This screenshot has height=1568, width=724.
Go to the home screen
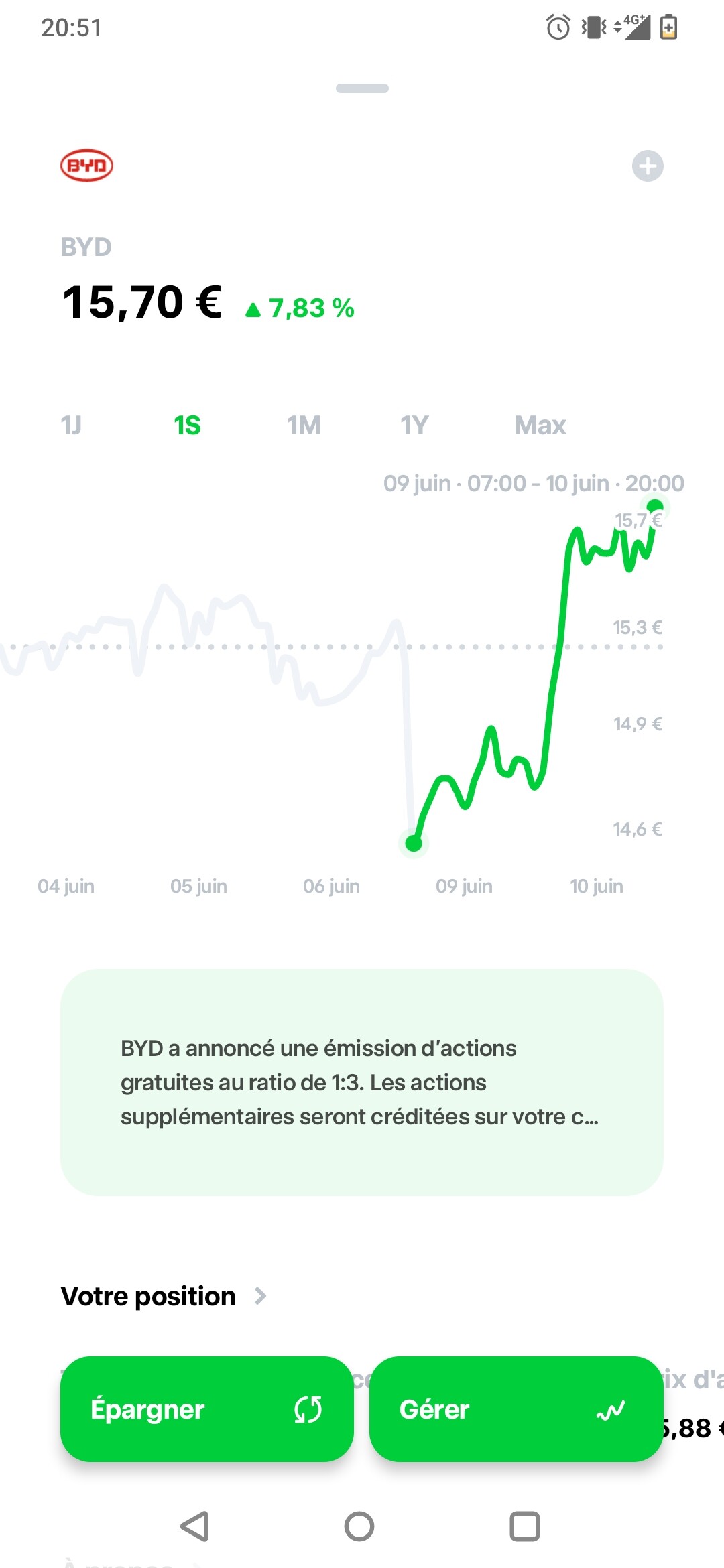[359, 1526]
